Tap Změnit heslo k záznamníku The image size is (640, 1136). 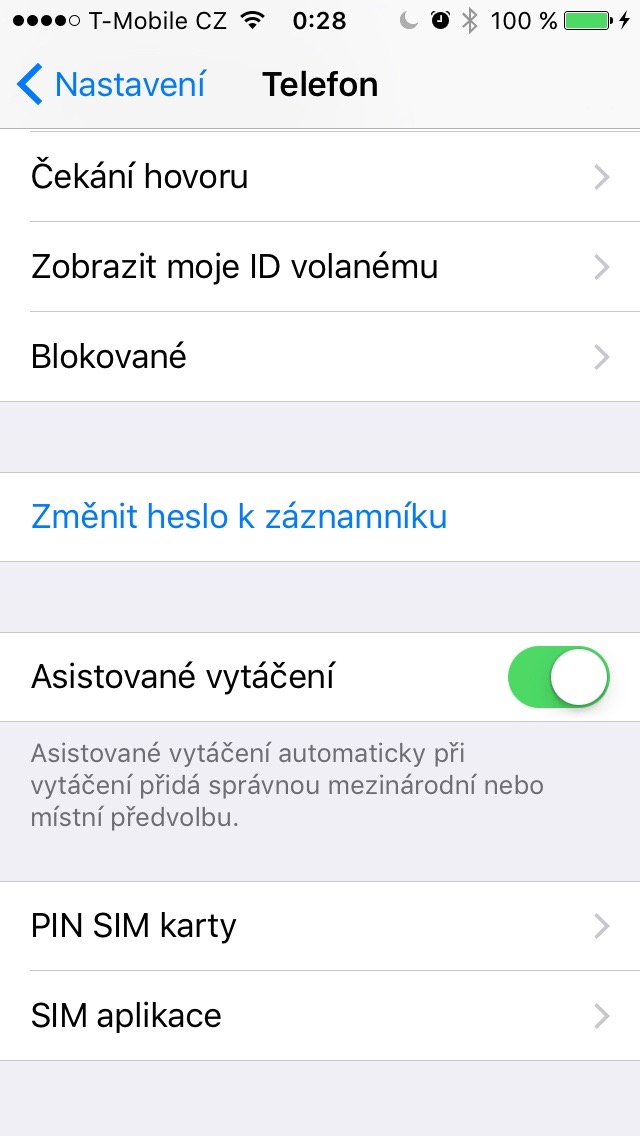(x=239, y=517)
